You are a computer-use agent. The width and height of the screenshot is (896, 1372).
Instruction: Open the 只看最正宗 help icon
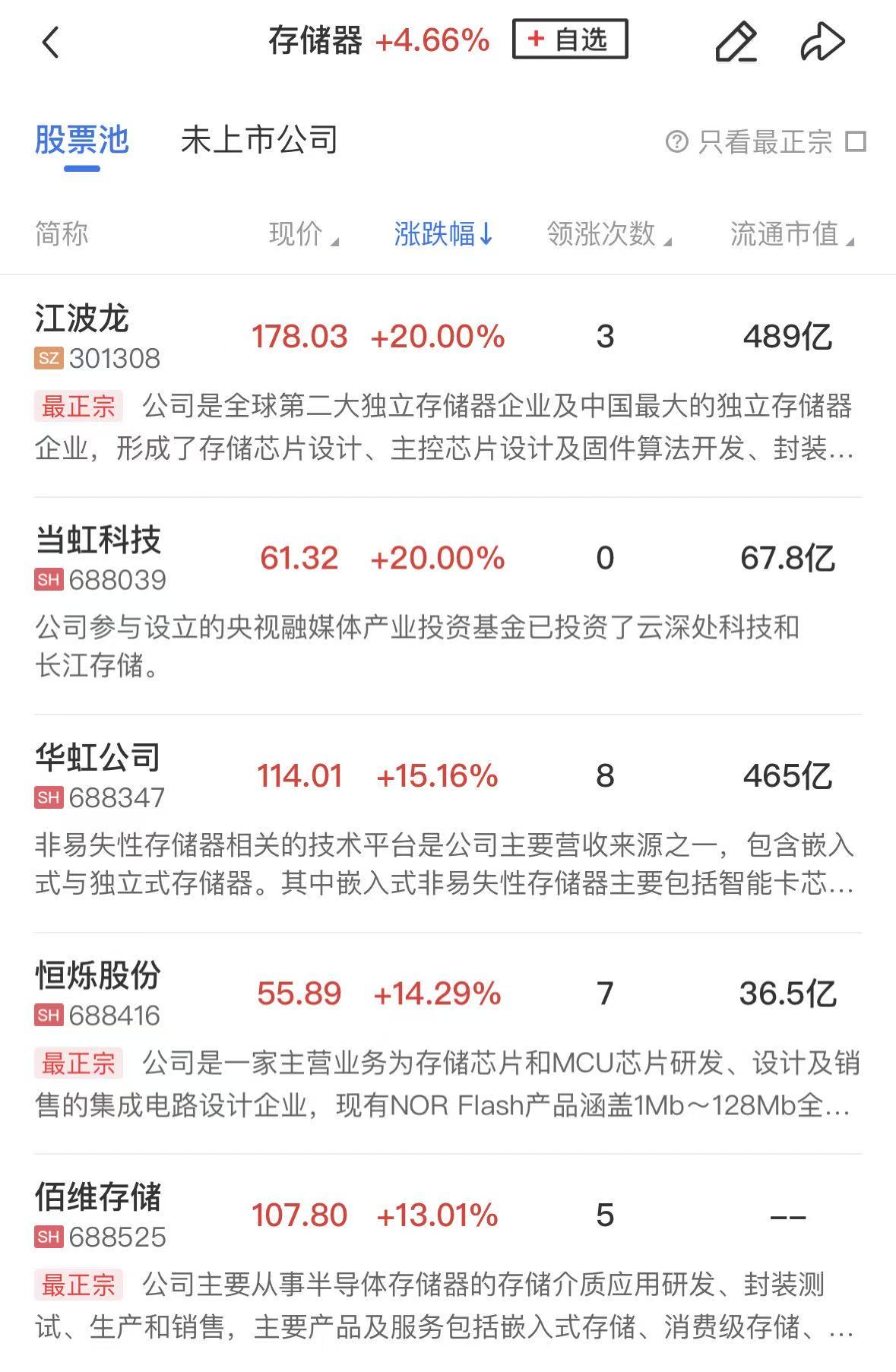tap(676, 142)
